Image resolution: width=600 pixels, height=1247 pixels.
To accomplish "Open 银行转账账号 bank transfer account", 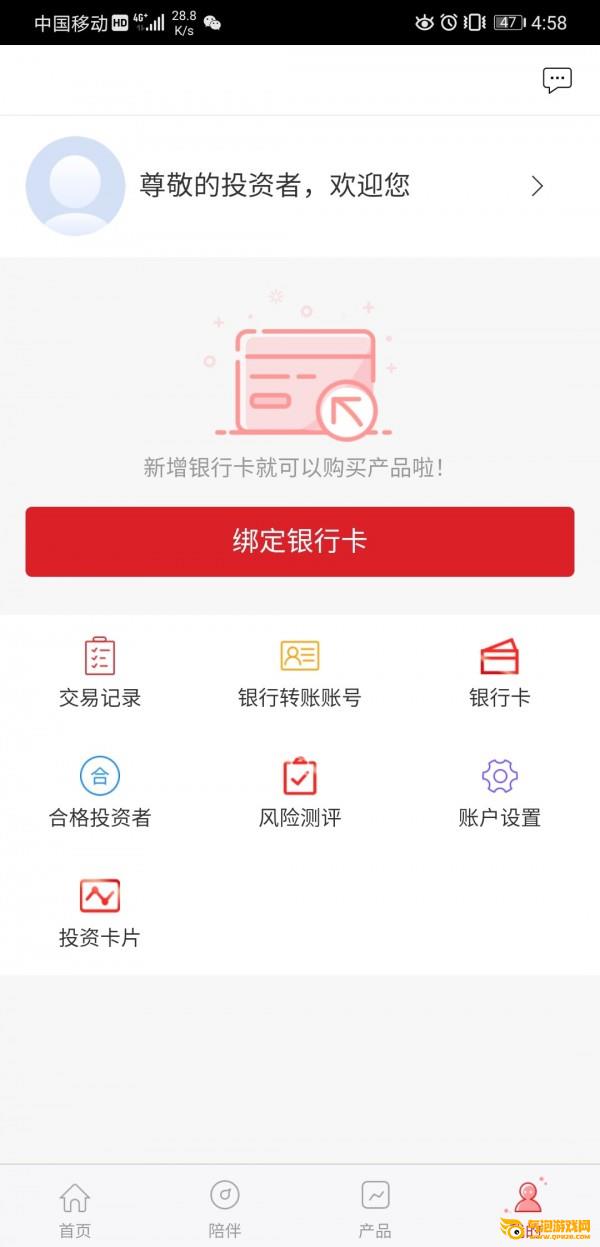I will click(300, 672).
